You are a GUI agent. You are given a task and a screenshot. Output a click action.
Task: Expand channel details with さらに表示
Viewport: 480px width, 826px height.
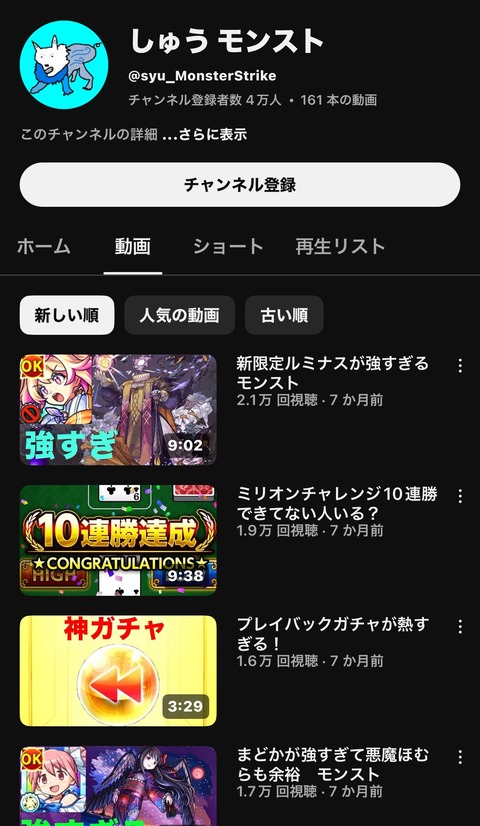204,134
